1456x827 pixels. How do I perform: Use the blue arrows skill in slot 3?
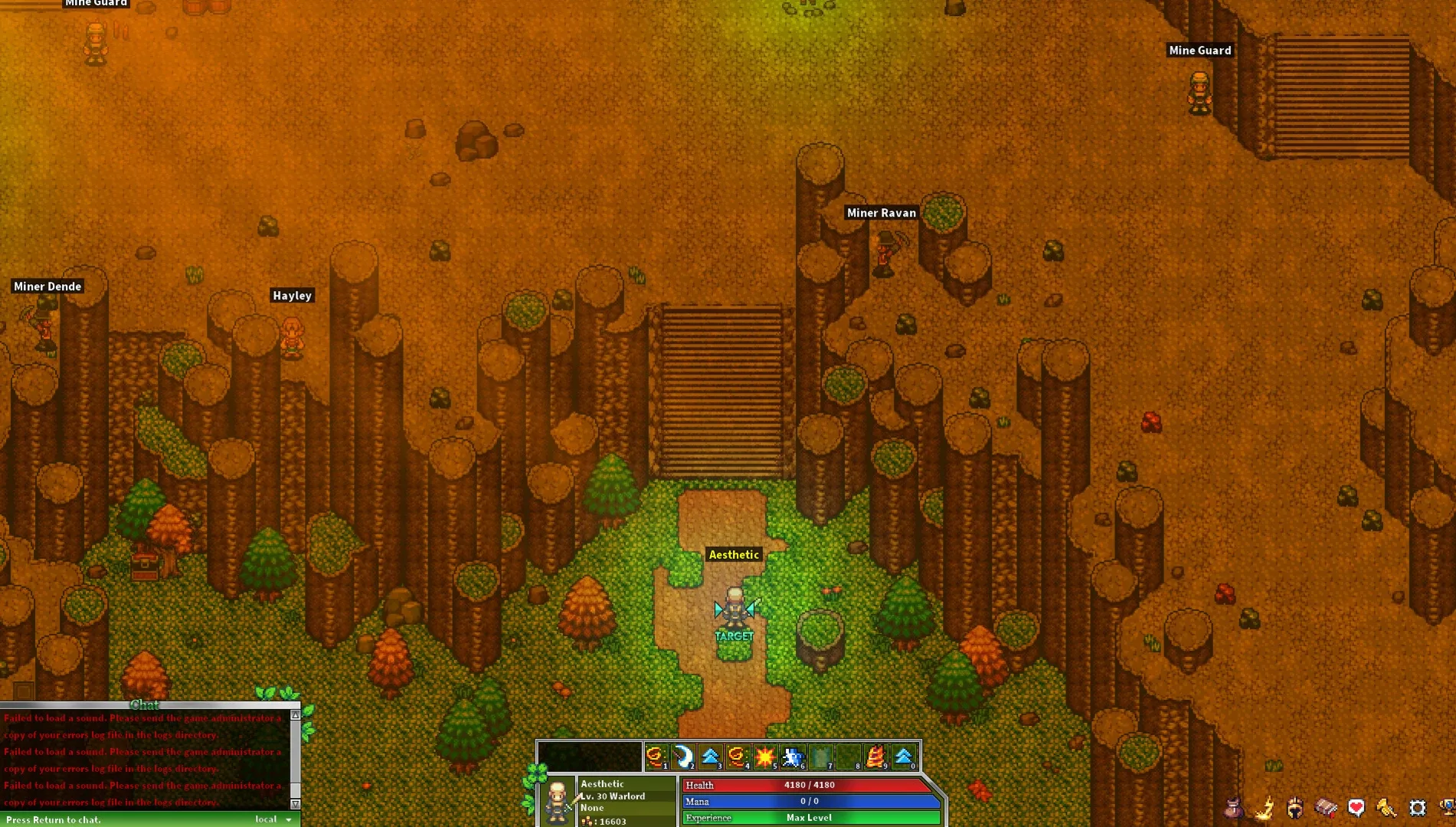pyautogui.click(x=710, y=757)
